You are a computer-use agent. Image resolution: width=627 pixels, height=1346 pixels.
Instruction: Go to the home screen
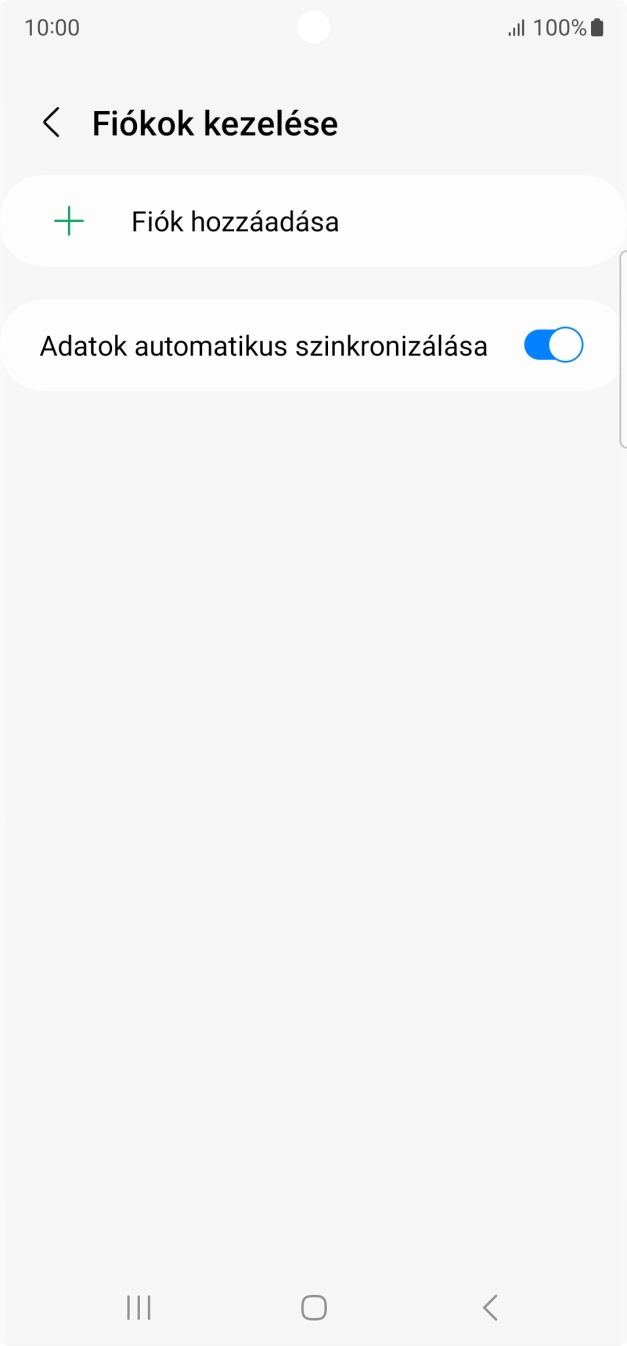pyautogui.click(x=314, y=1307)
